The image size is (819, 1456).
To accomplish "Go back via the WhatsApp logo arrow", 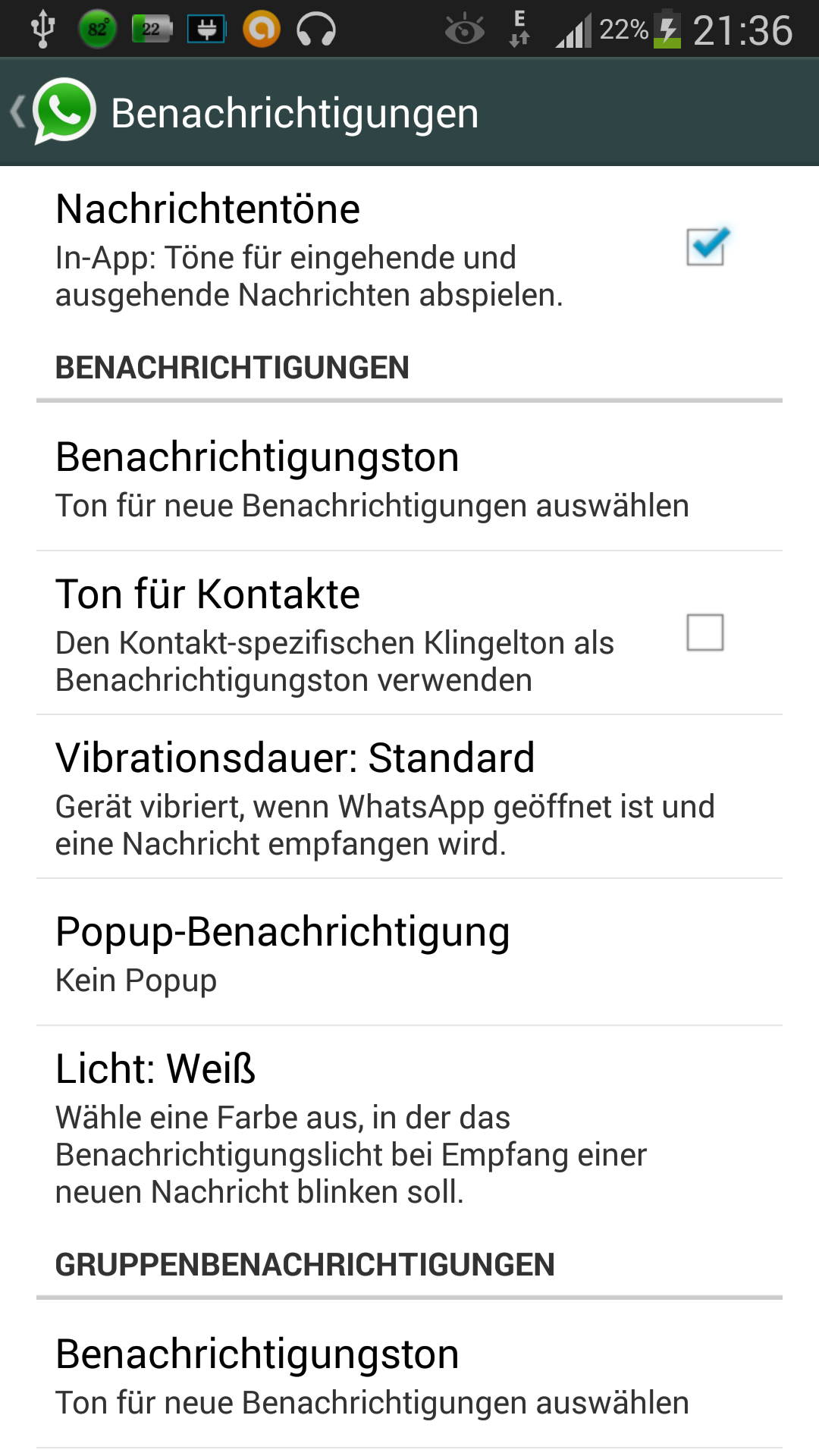I will click(x=53, y=112).
